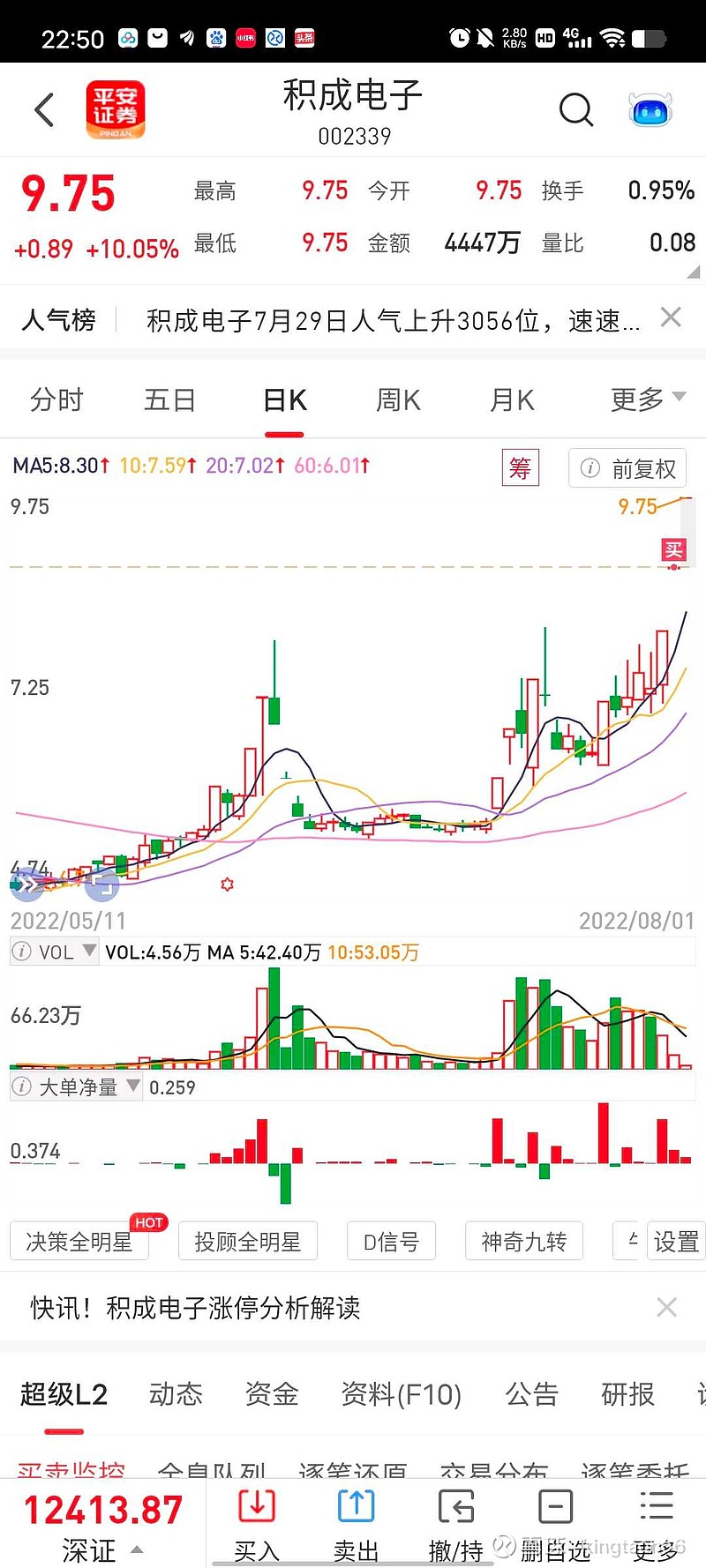706x1568 pixels.
Task: Choose the 神奇九转 indicator chip
Action: (524, 1241)
